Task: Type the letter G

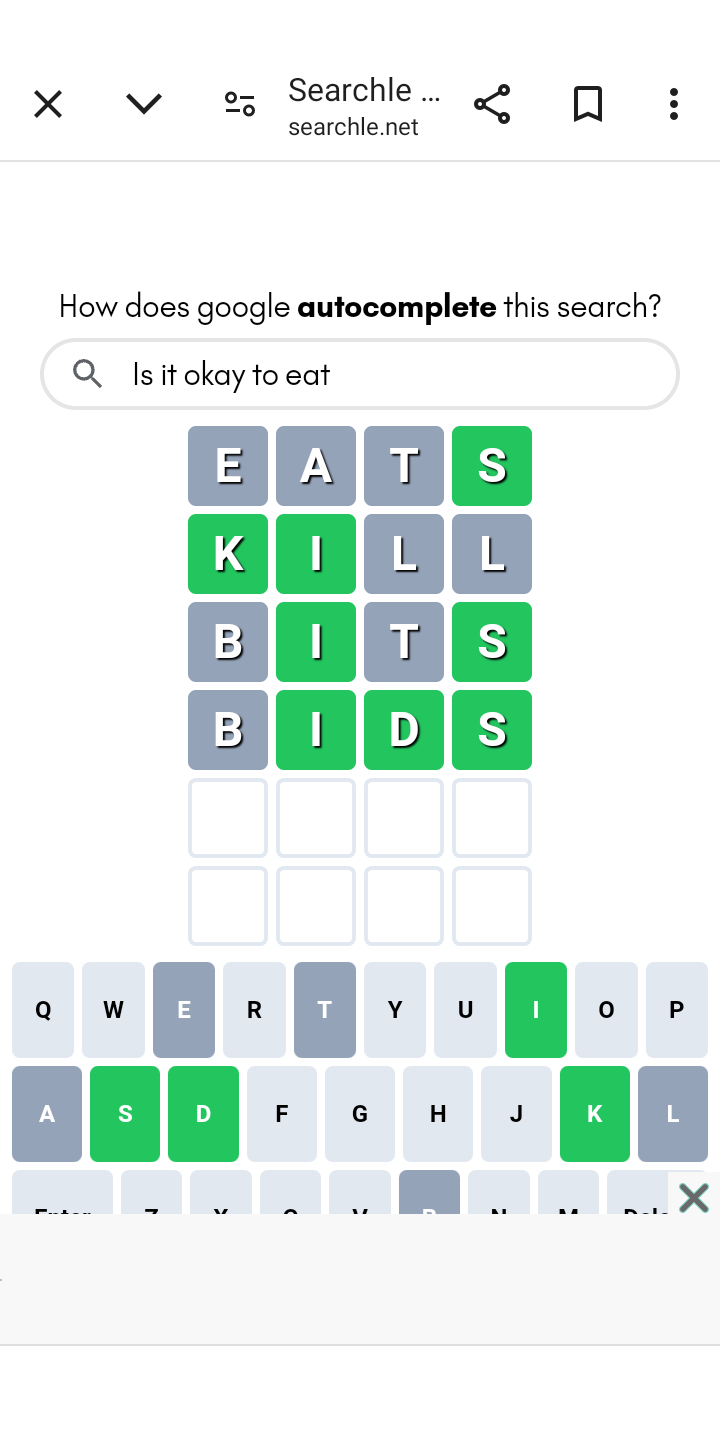Action: pos(360,1114)
